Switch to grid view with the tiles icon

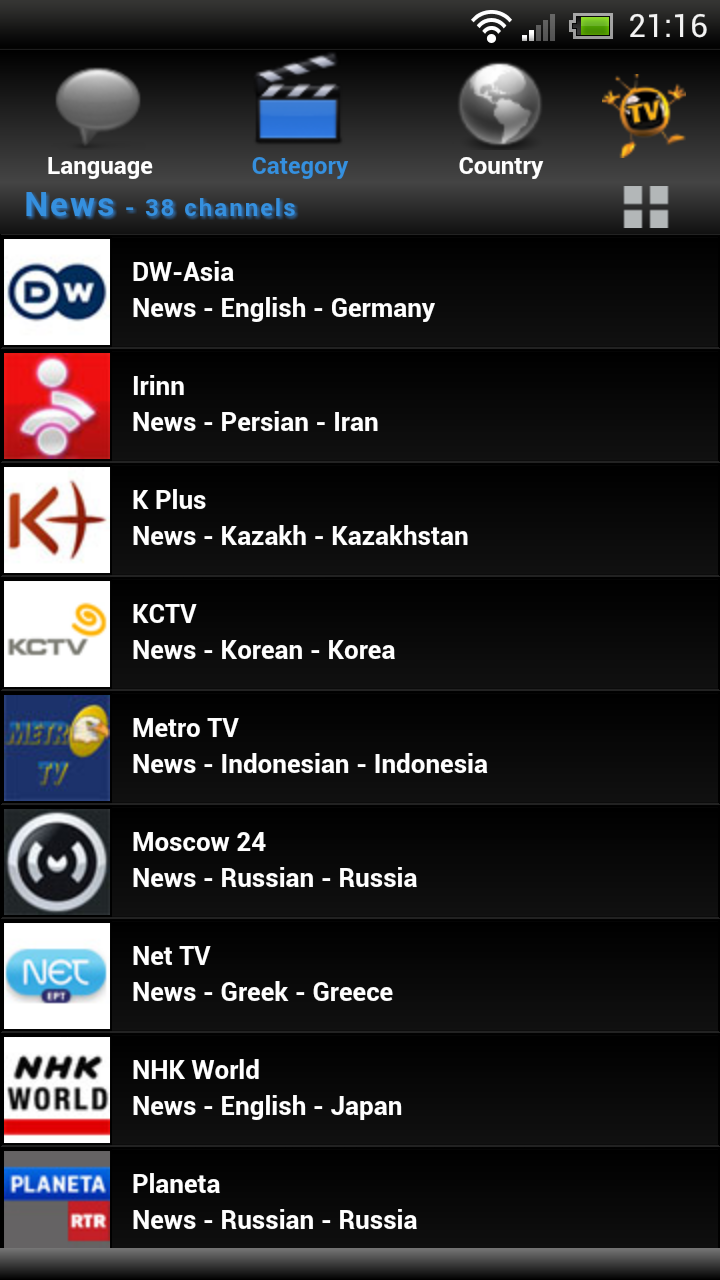[x=646, y=206]
